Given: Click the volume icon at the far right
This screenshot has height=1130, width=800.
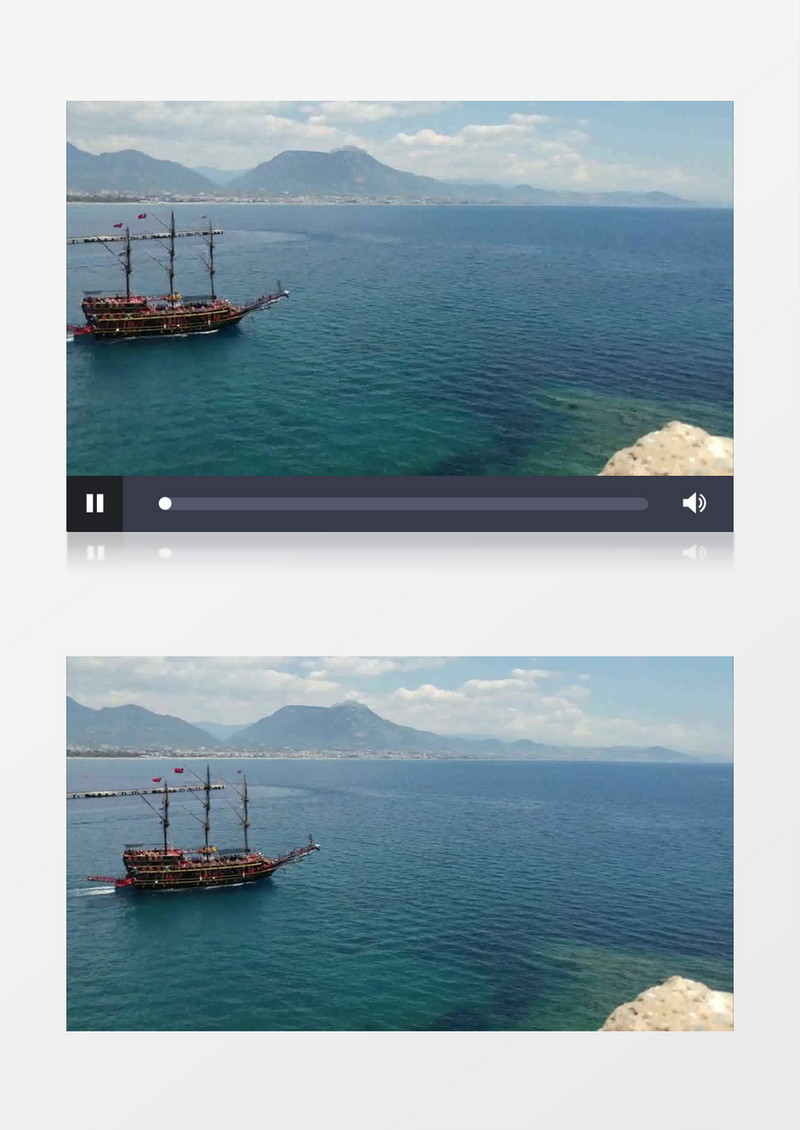Looking at the screenshot, I should tap(694, 503).
